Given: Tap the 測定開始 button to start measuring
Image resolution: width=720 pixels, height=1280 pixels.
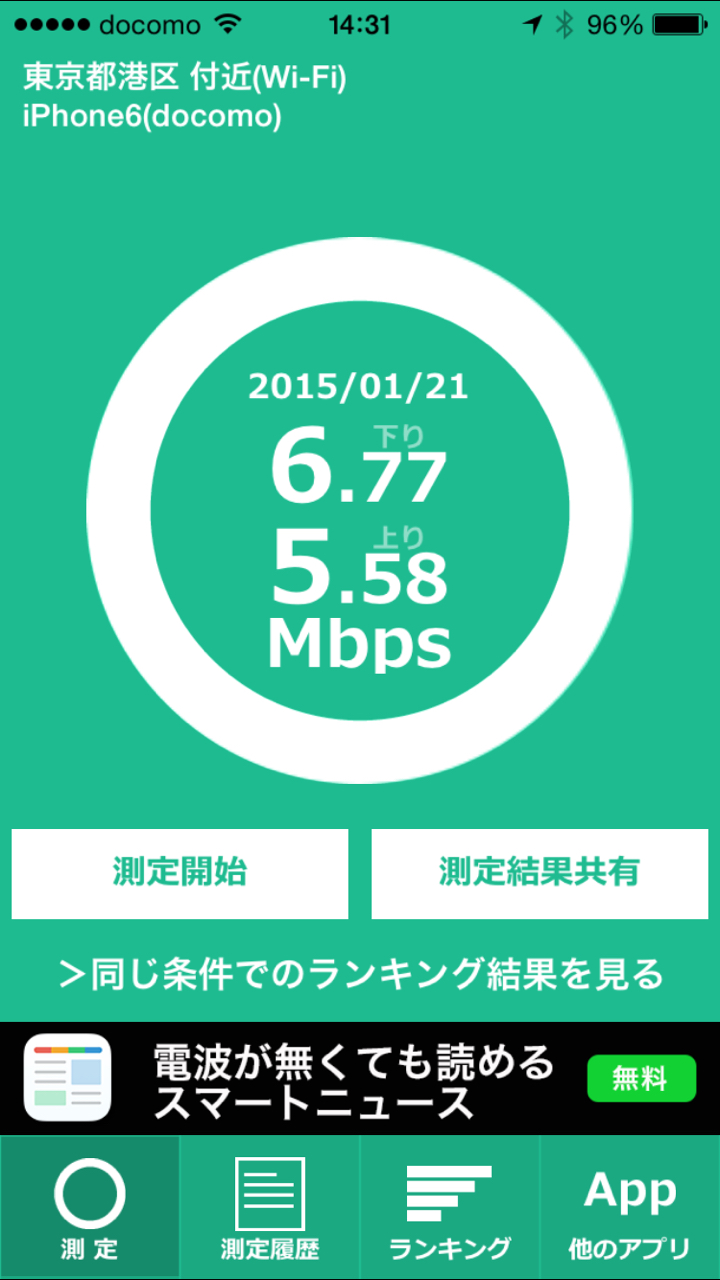Looking at the screenshot, I should 180,873.
